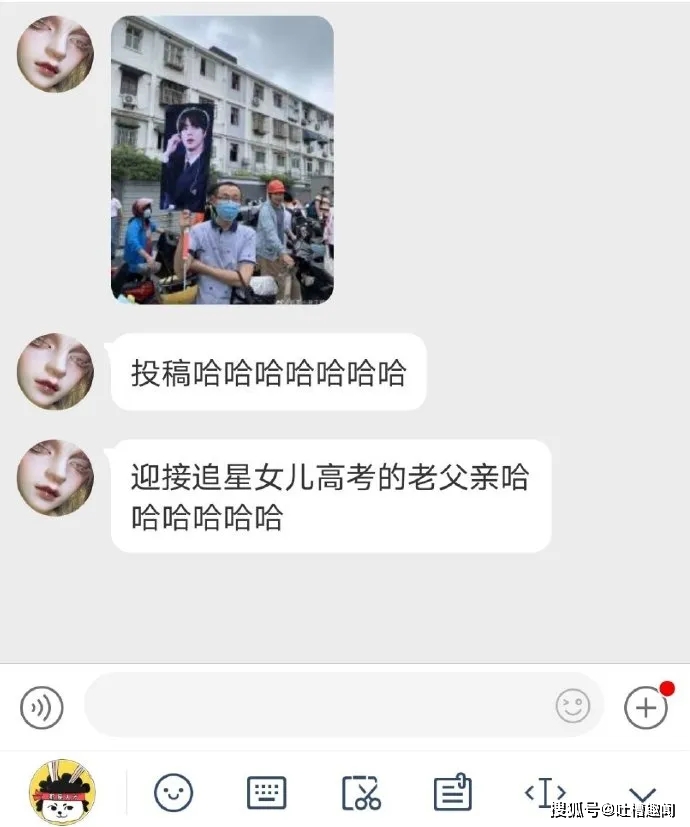Open the clipboard tool in keyboard toolbar
Image resolution: width=690 pixels, height=827 pixels.
coord(452,793)
